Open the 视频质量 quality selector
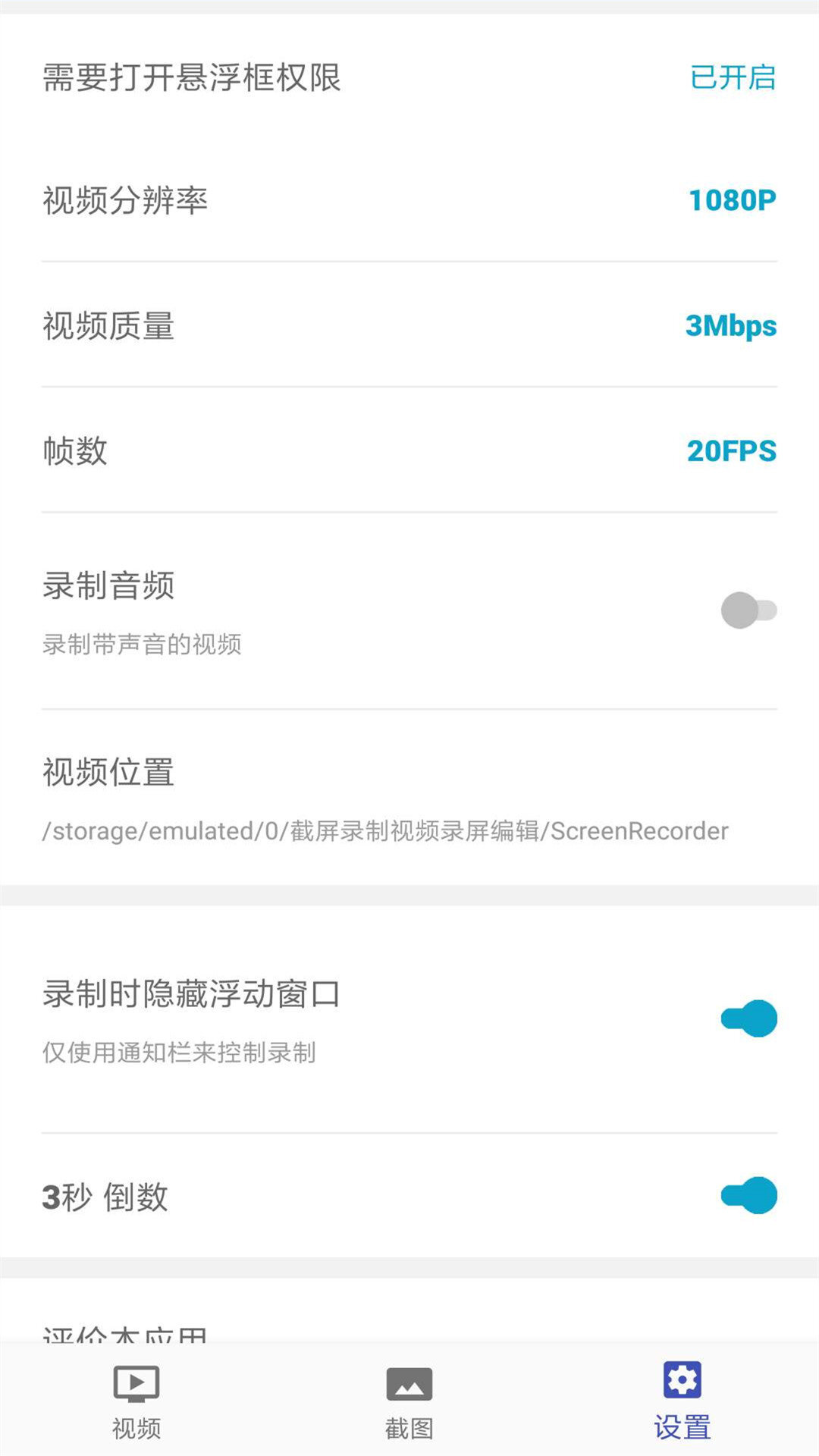Image resolution: width=819 pixels, height=1456 pixels. (x=409, y=326)
